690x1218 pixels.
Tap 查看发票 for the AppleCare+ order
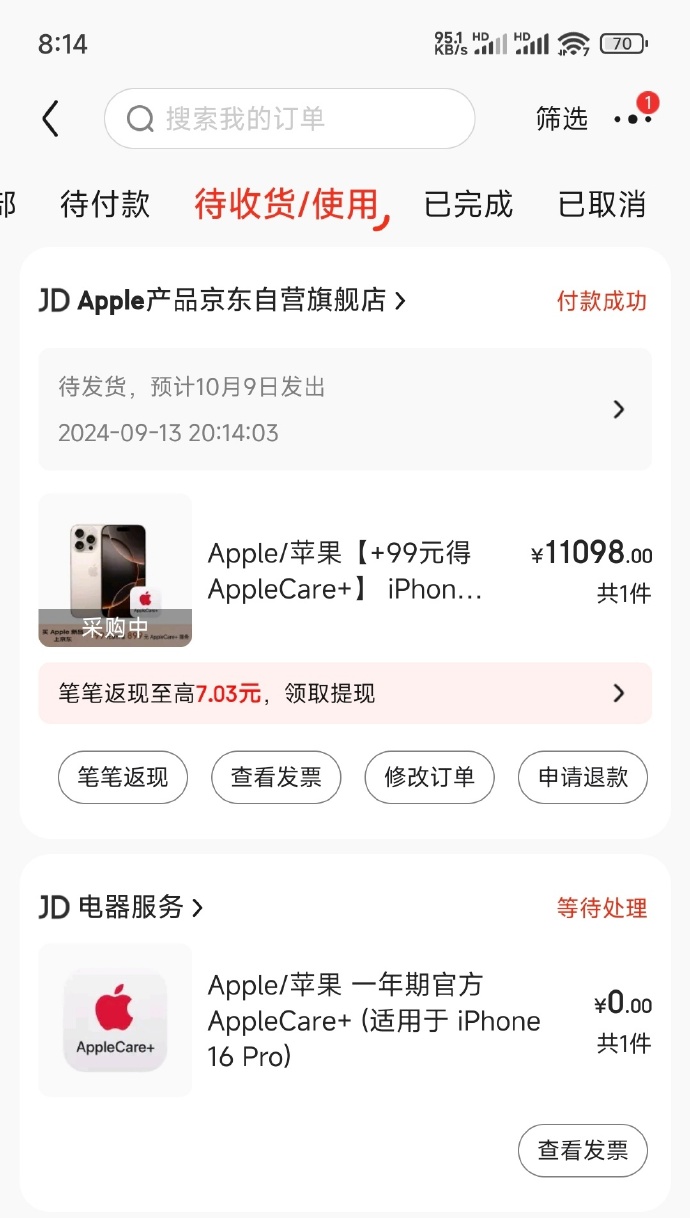pos(582,1150)
